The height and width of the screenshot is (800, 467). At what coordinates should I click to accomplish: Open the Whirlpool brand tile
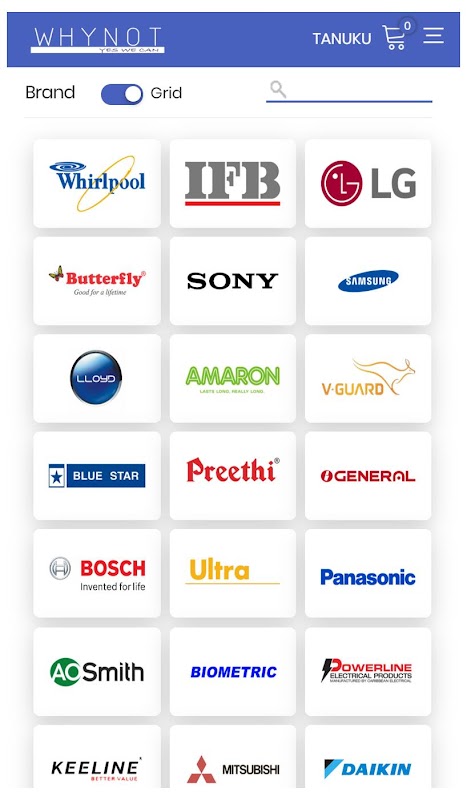[x=97, y=184]
